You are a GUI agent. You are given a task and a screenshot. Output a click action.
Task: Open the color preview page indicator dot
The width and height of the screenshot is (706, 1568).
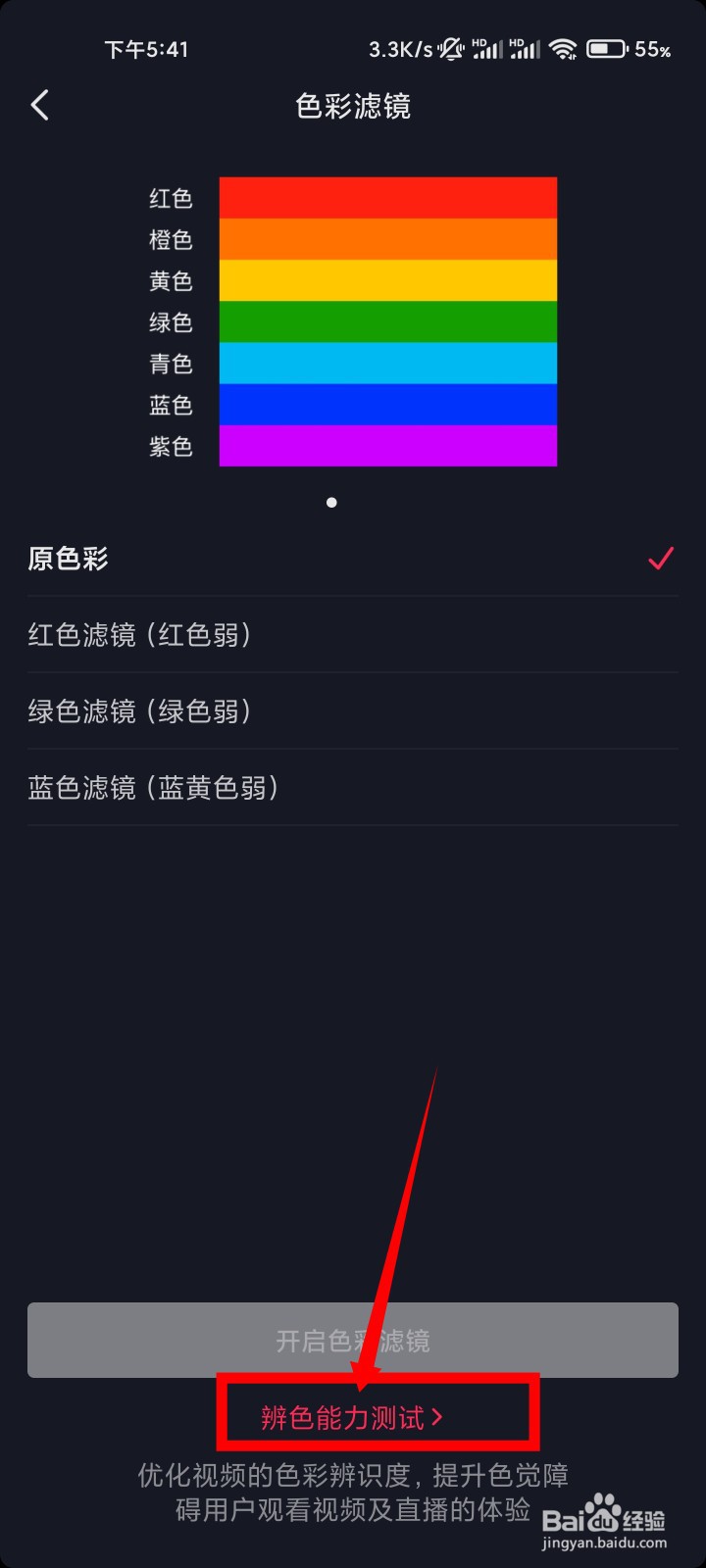[332, 503]
